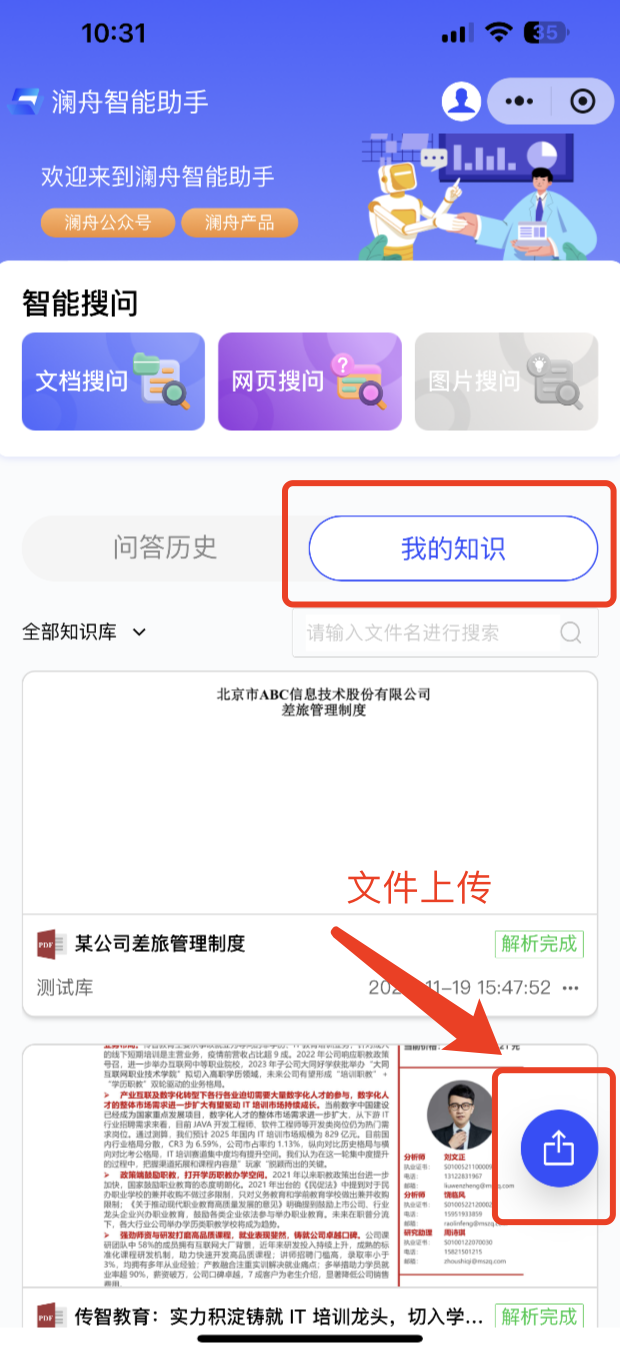This screenshot has height=1348, width=620.
Task: Open 图片搜问 image search
Action: tap(506, 381)
